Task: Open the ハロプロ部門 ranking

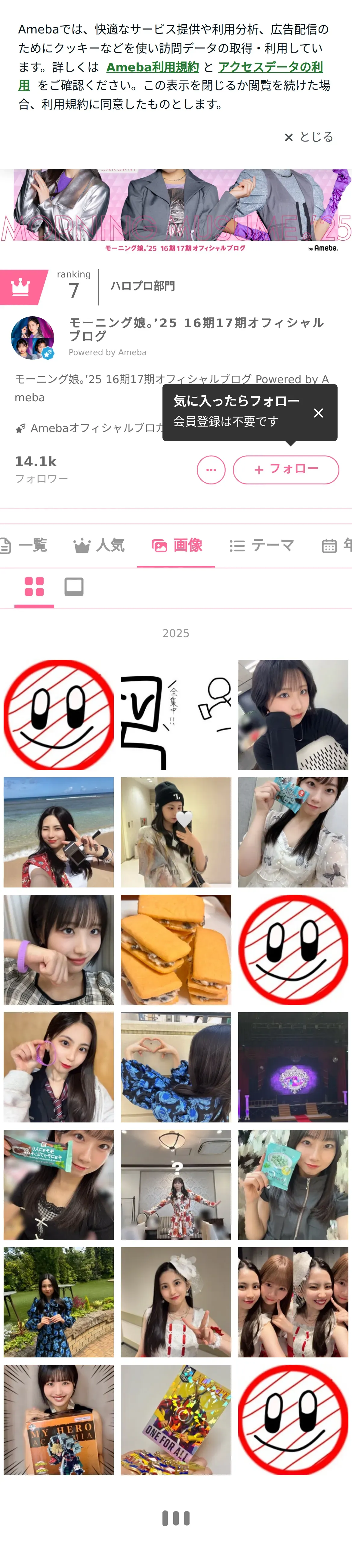Action: (142, 286)
